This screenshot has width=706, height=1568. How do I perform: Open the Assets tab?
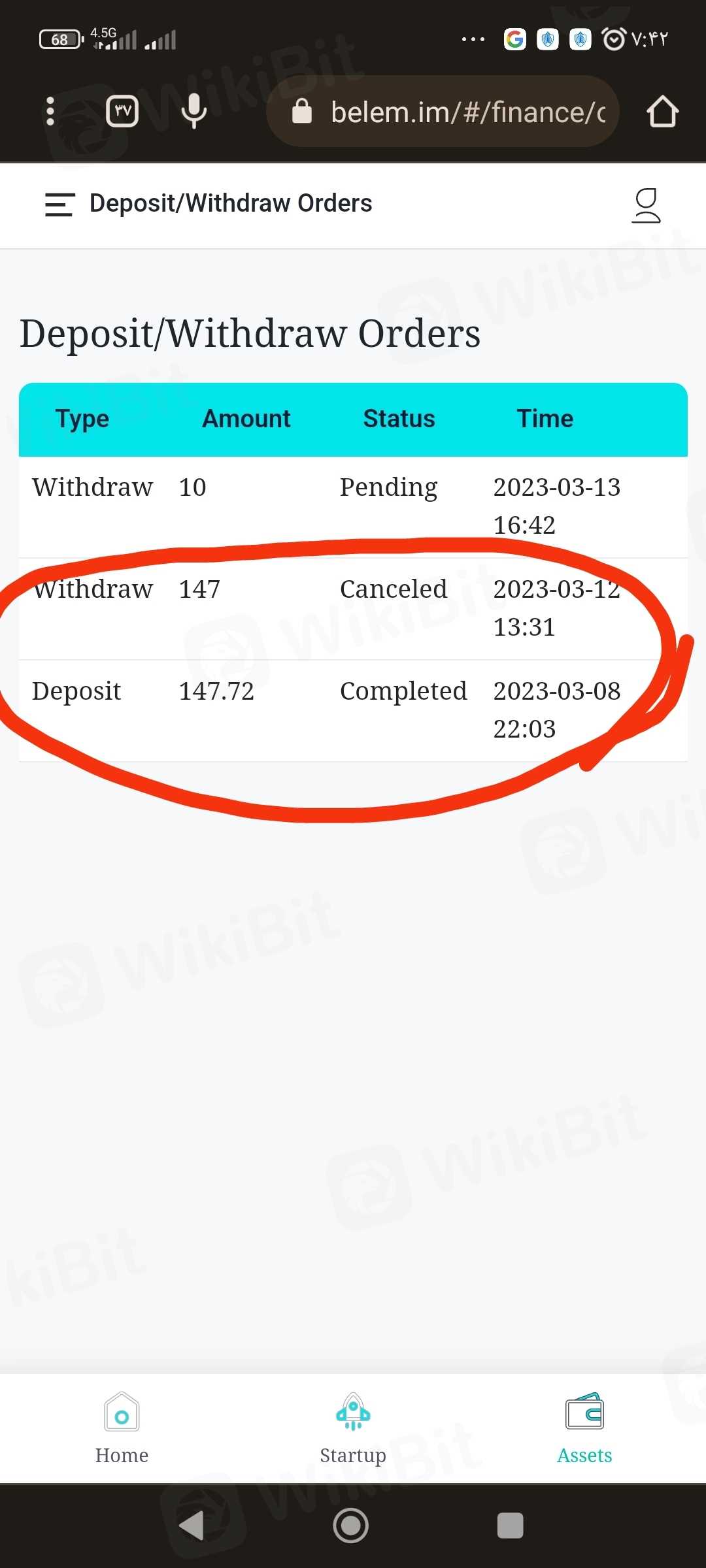584,1429
